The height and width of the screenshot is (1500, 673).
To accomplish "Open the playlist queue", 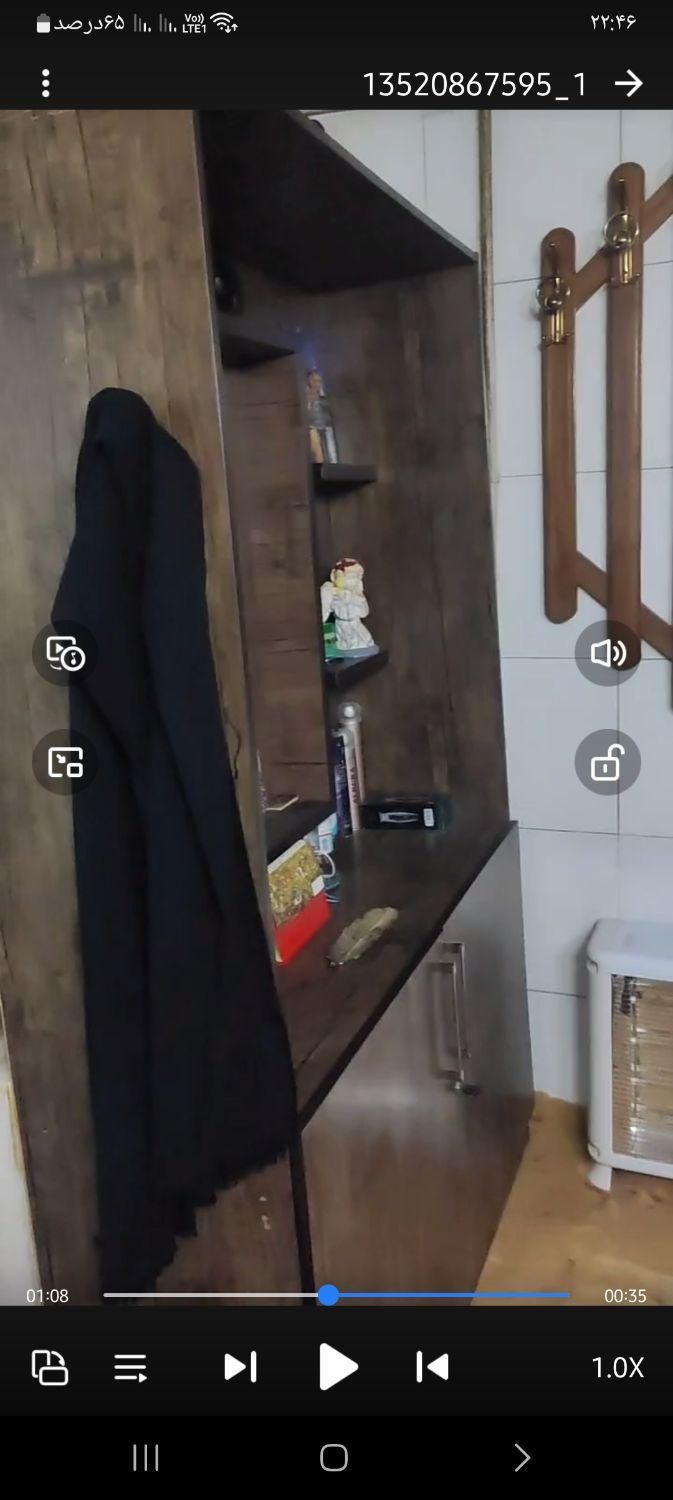I will pyautogui.click(x=131, y=1367).
